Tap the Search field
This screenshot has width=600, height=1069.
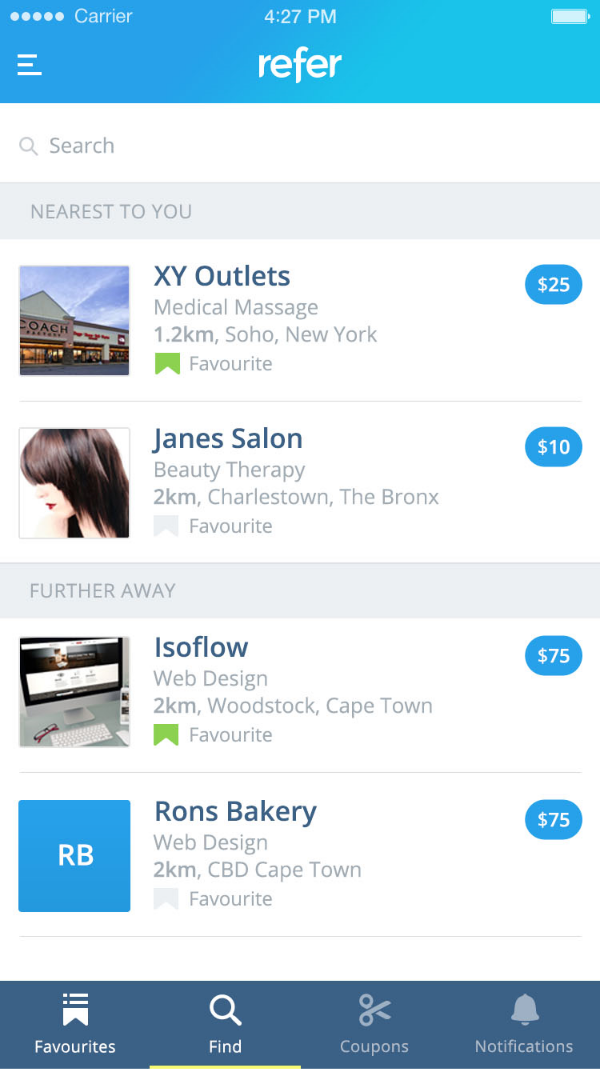tap(300, 146)
